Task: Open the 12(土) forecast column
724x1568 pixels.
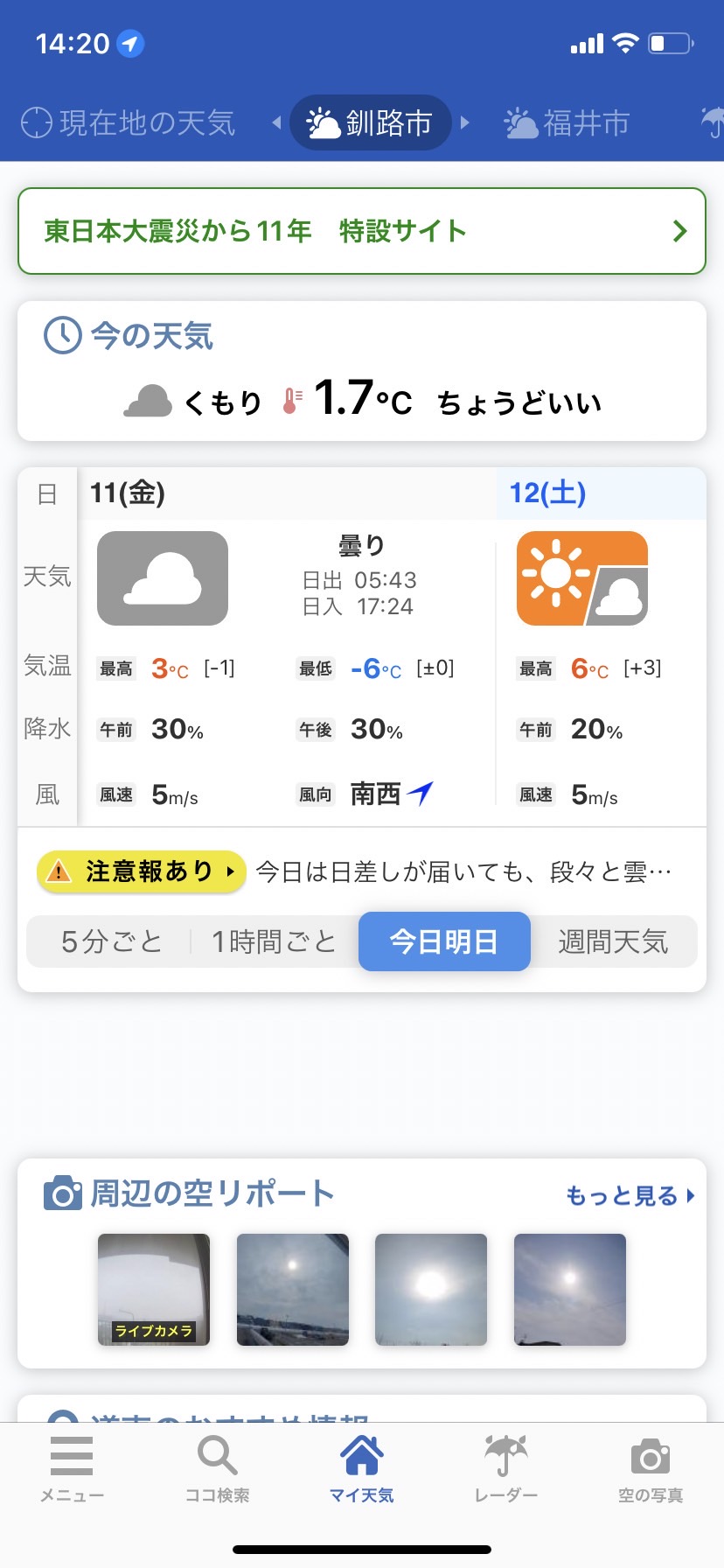Action: click(602, 646)
